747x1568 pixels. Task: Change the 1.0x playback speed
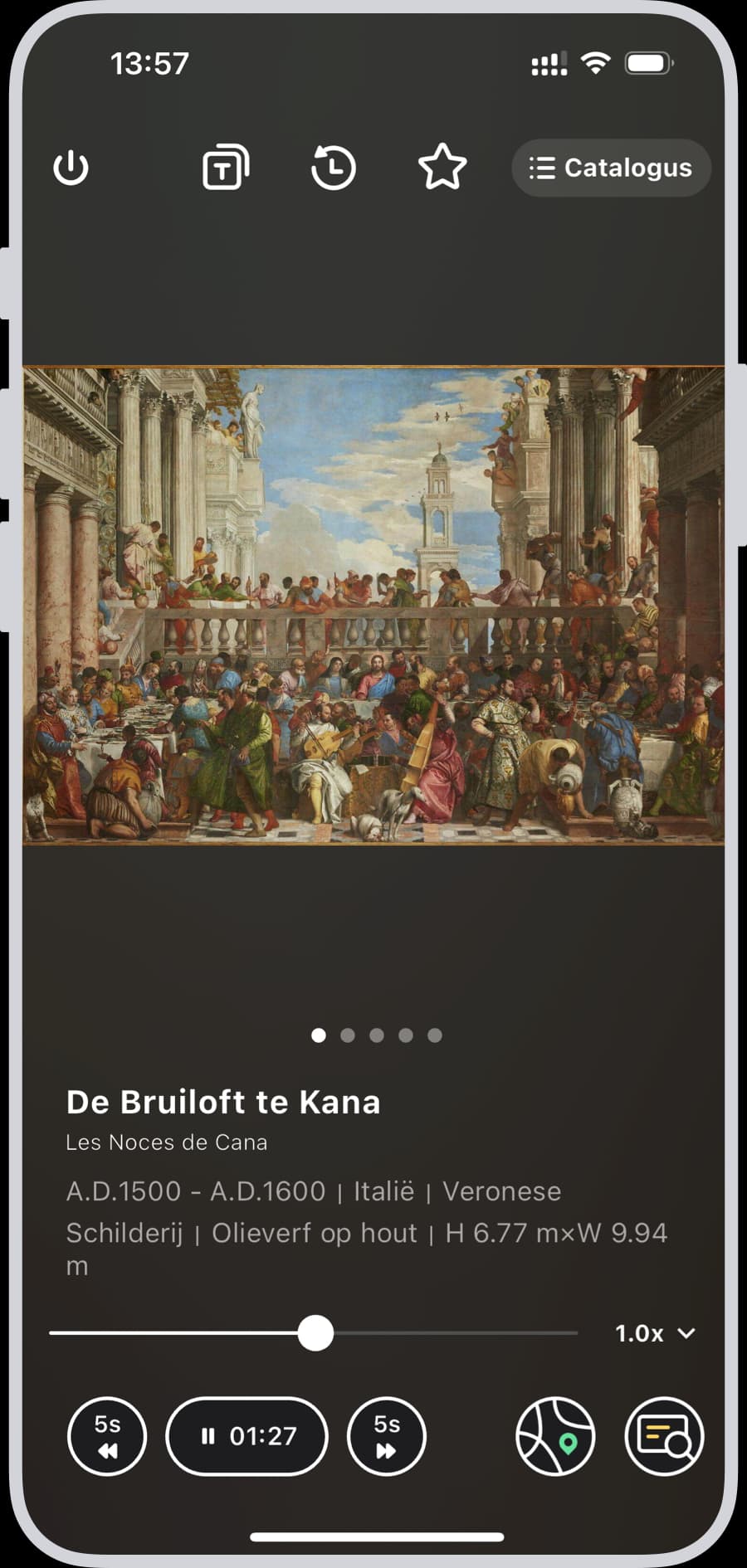[654, 1333]
